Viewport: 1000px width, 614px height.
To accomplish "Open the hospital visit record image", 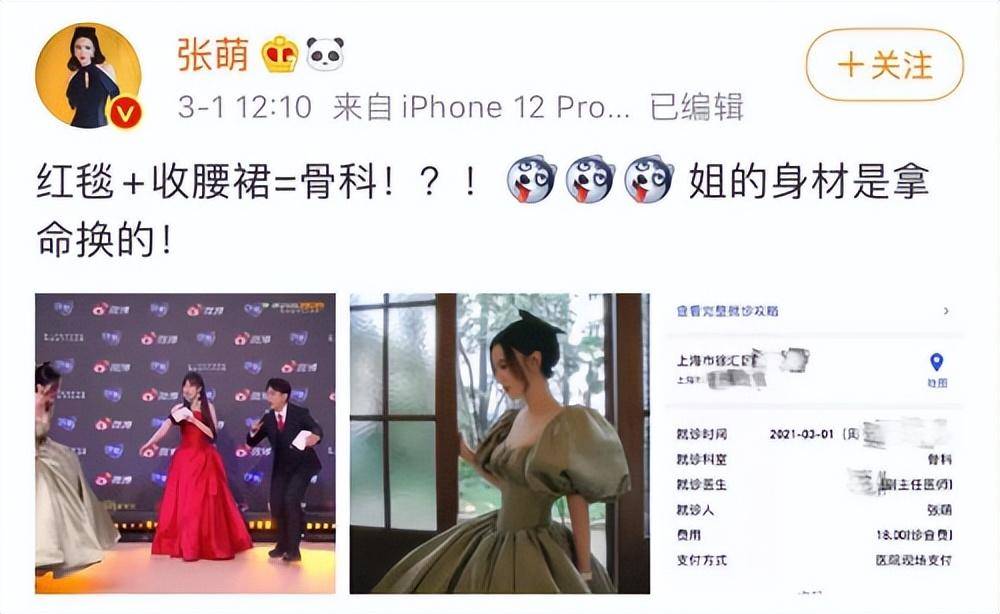I will [x=812, y=443].
